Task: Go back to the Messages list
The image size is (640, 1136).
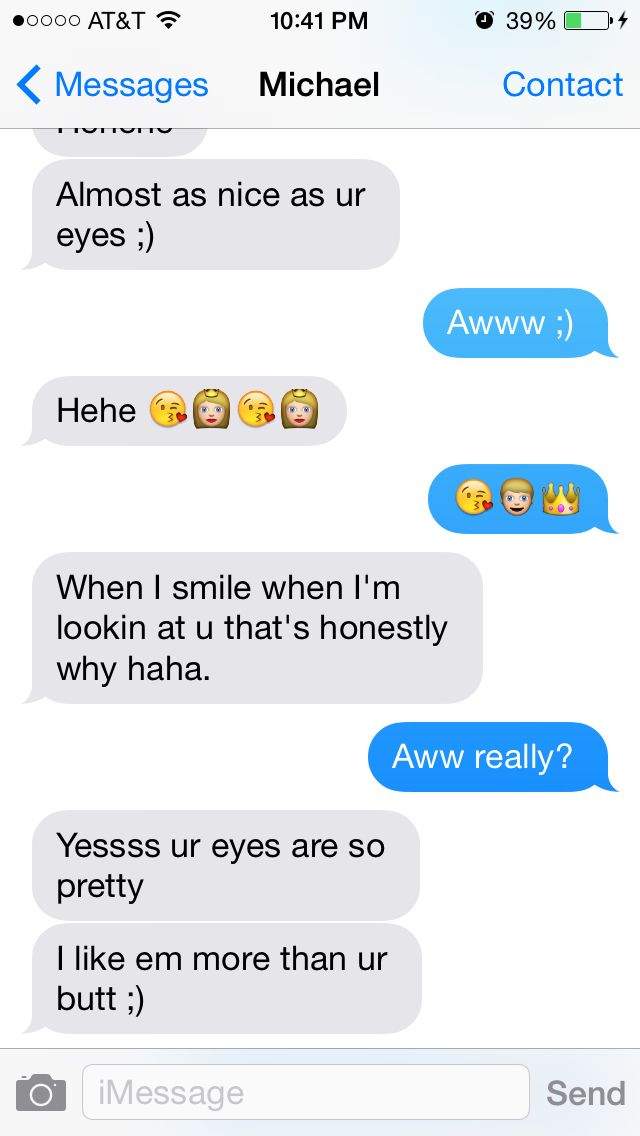Action: [112, 85]
